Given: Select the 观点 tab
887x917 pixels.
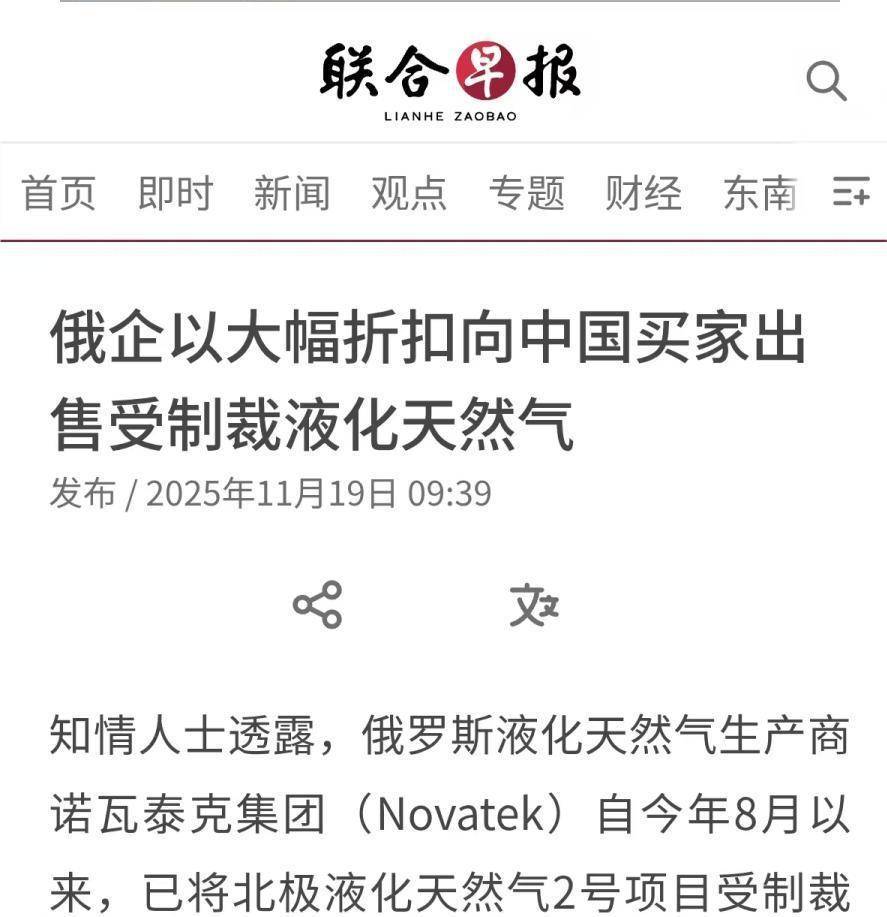Looking at the screenshot, I should click(409, 193).
